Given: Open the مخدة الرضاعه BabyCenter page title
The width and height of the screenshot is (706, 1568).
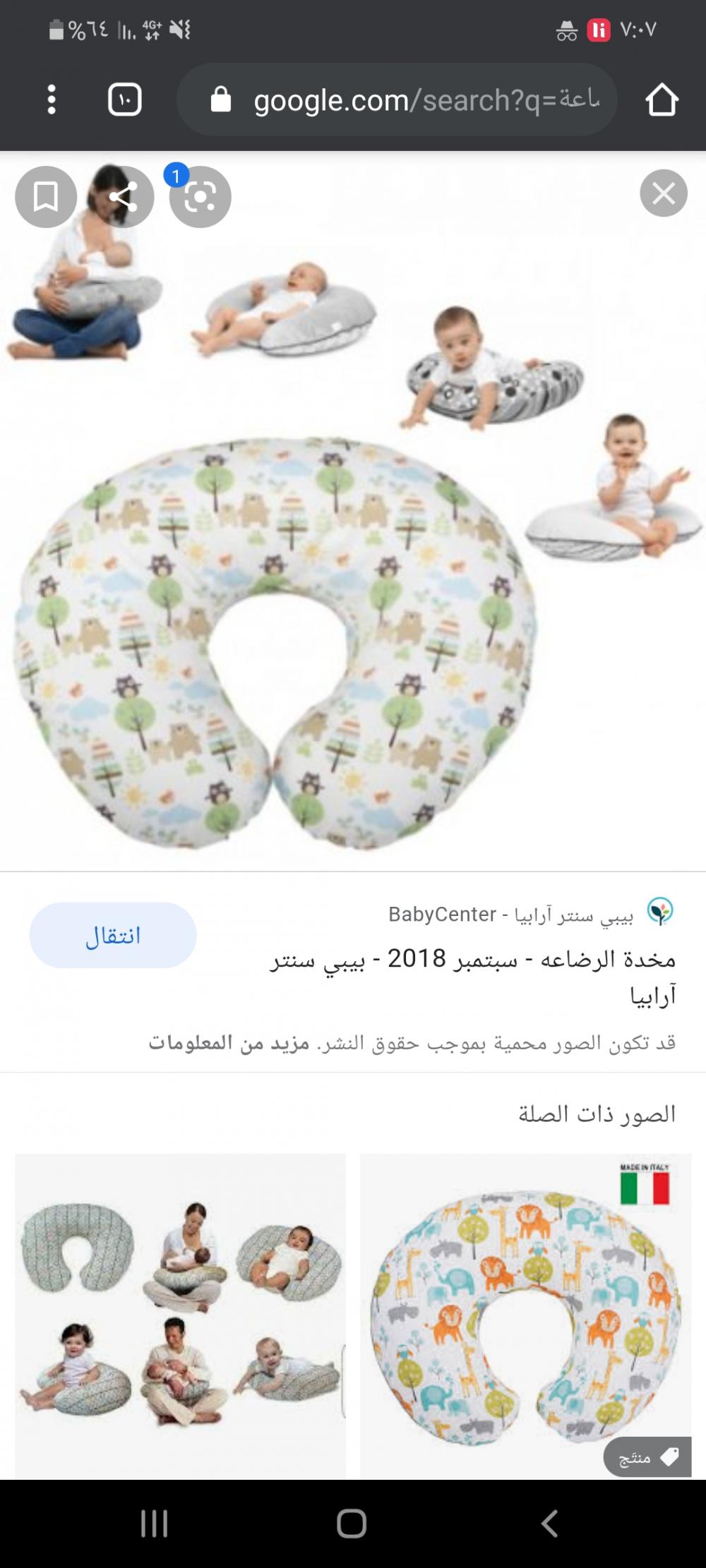Looking at the screenshot, I should 473,960.
